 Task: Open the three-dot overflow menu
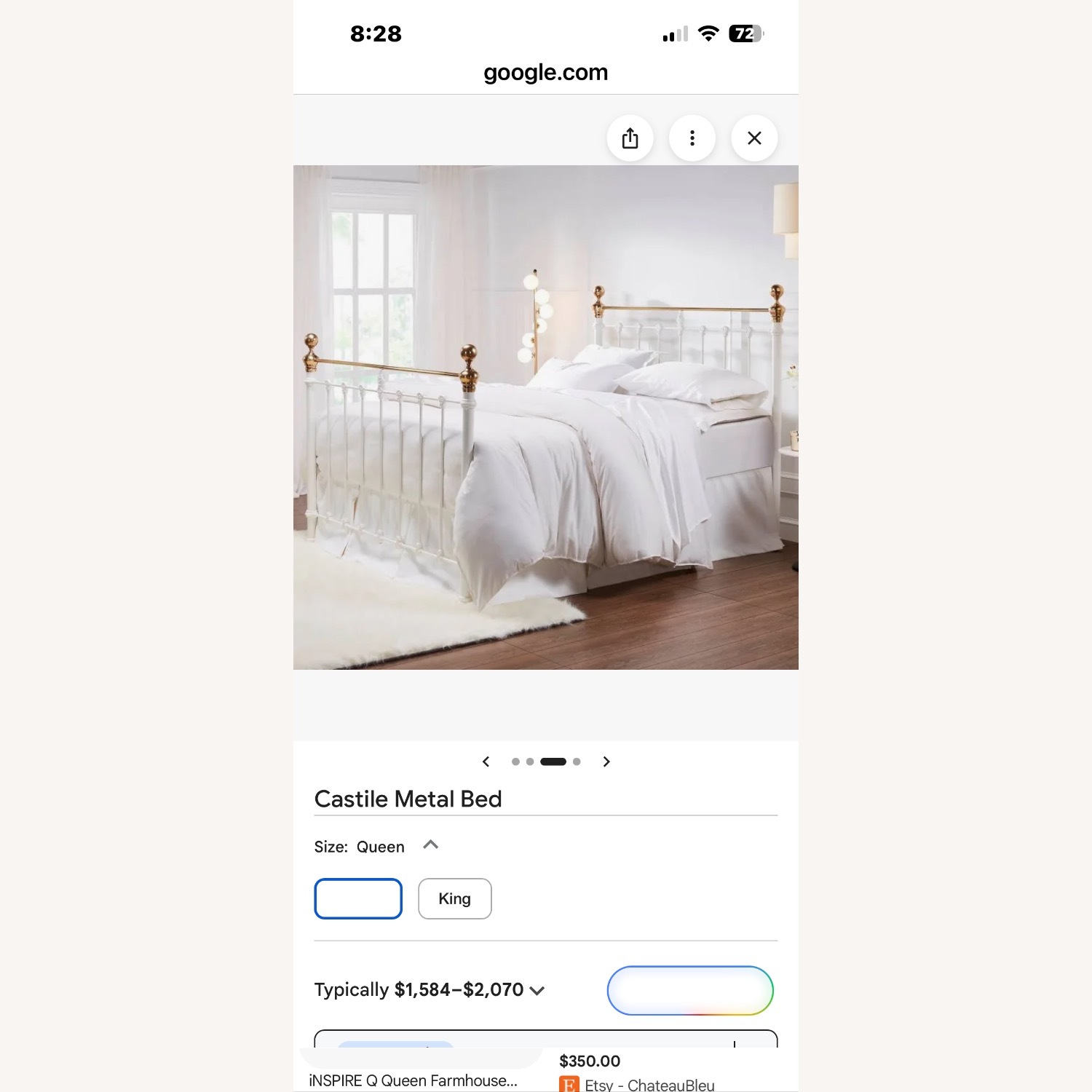click(692, 138)
